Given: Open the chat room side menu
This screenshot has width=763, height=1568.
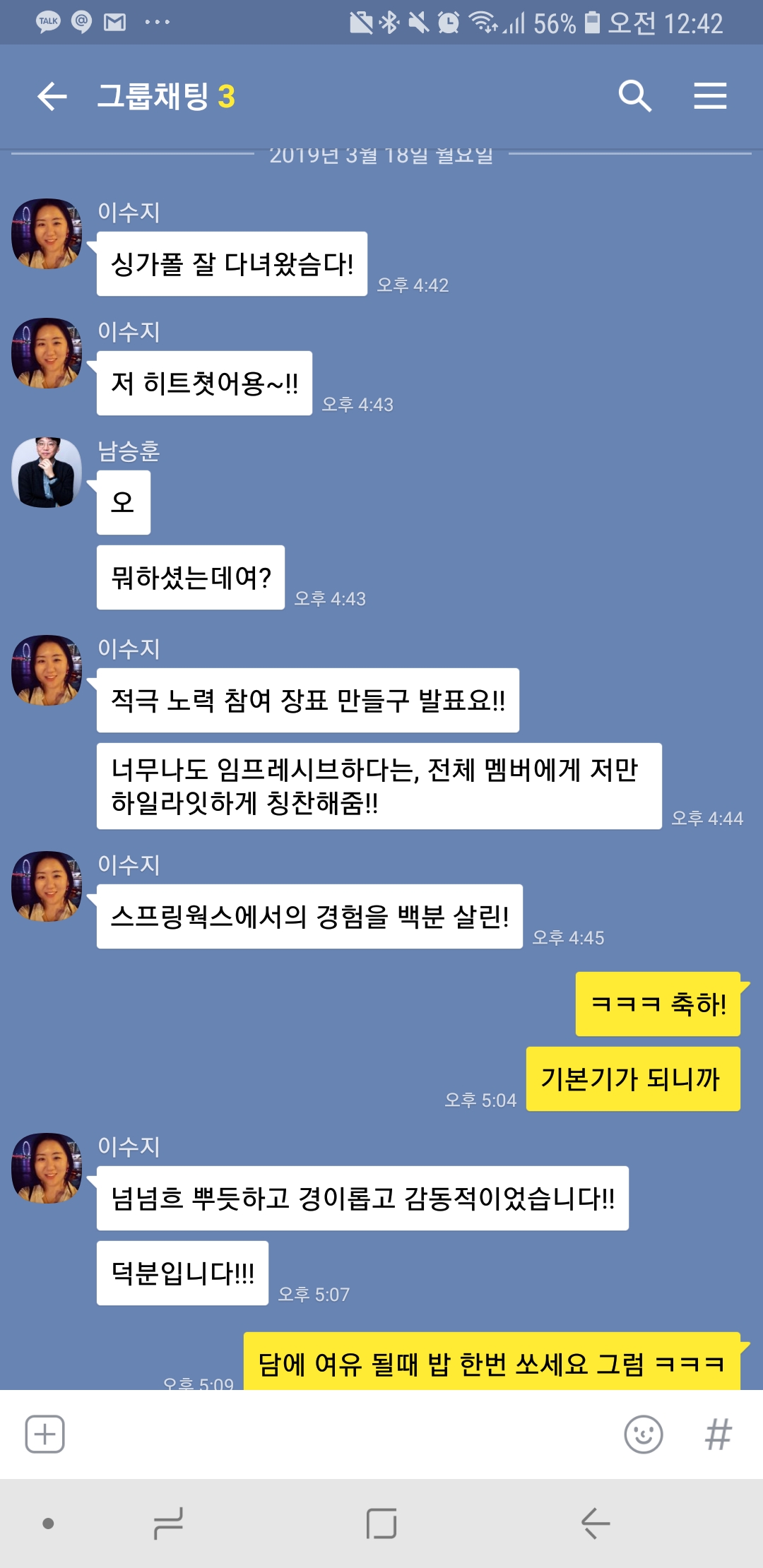Looking at the screenshot, I should pyautogui.click(x=709, y=96).
